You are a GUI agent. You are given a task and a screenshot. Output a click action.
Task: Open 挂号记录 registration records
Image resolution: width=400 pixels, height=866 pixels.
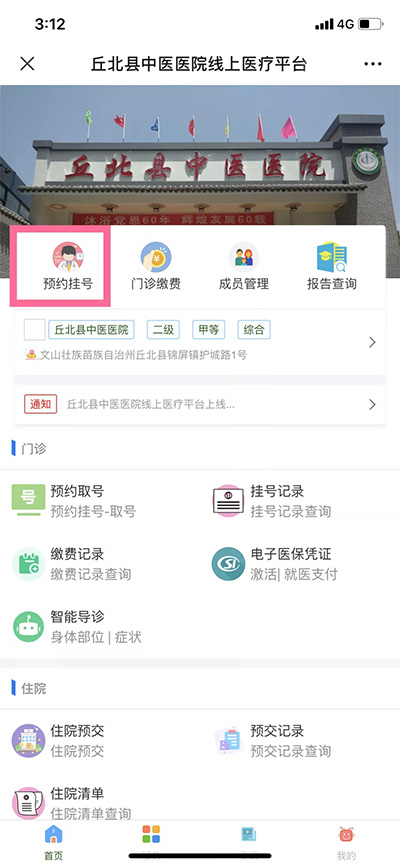pos(272,501)
